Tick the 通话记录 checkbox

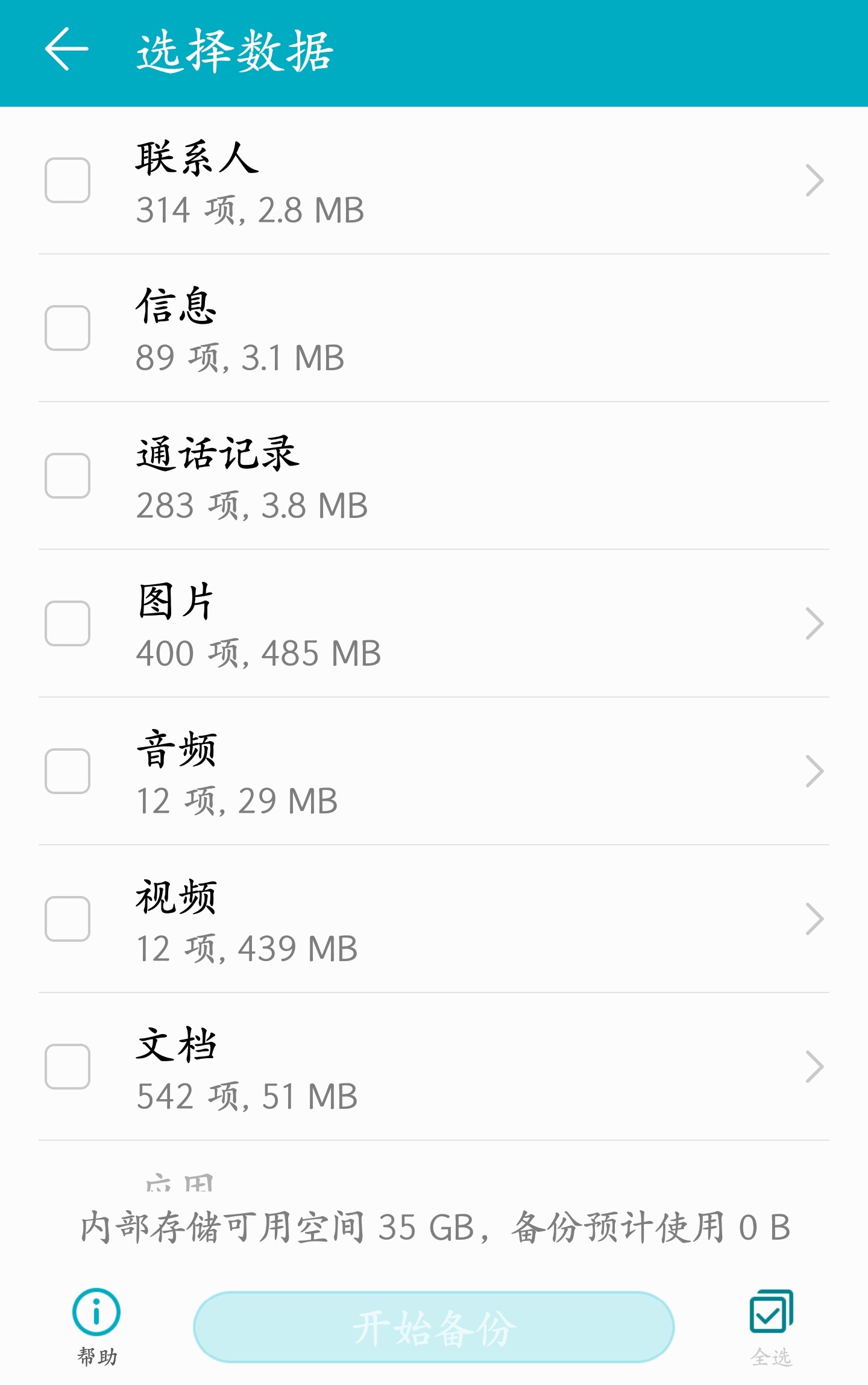click(68, 476)
